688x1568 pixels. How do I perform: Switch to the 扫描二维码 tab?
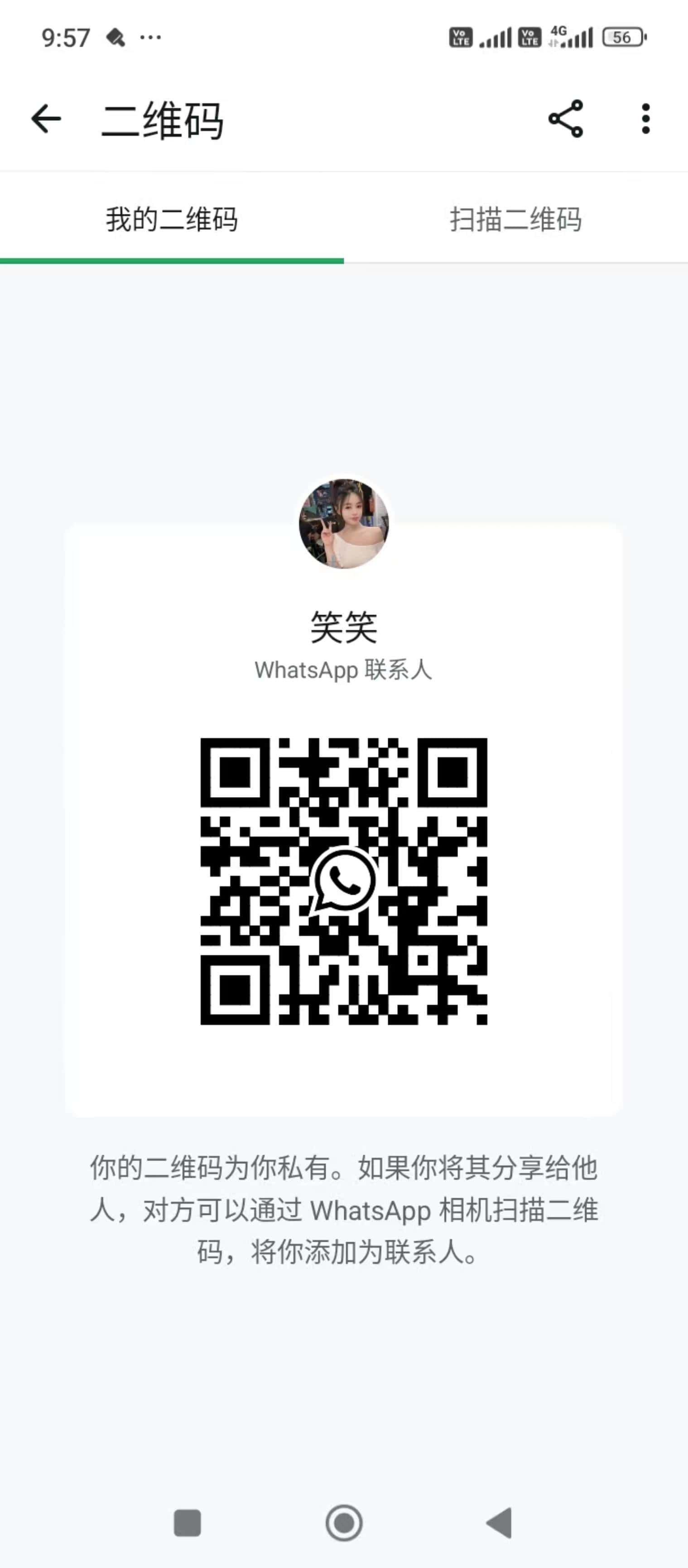pos(516,219)
